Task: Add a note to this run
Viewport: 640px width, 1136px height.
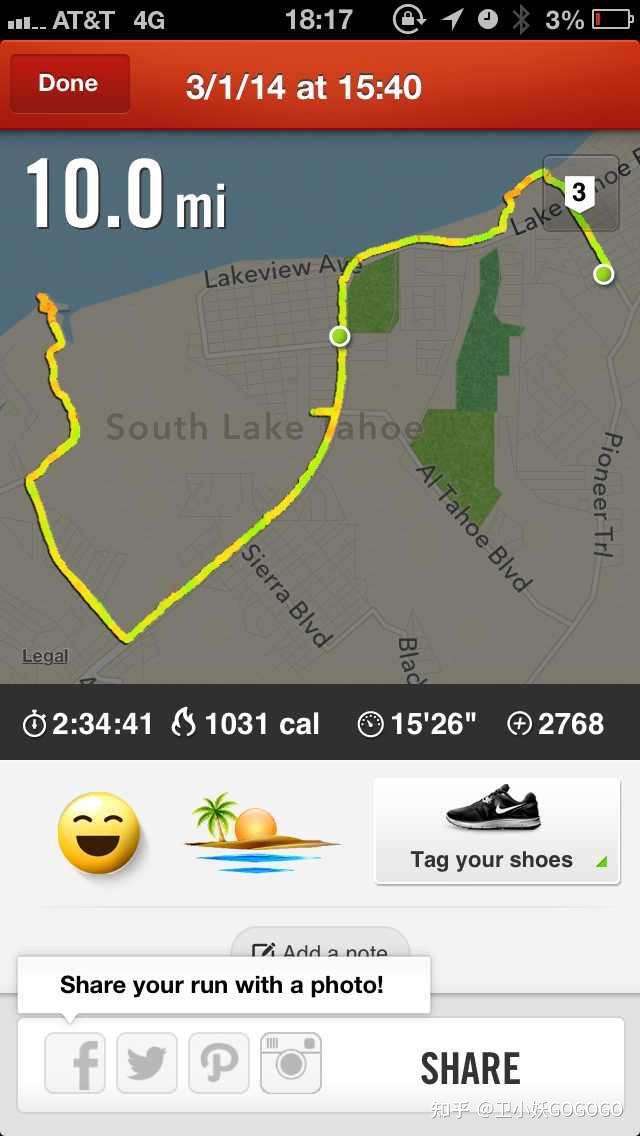Action: pos(320,950)
